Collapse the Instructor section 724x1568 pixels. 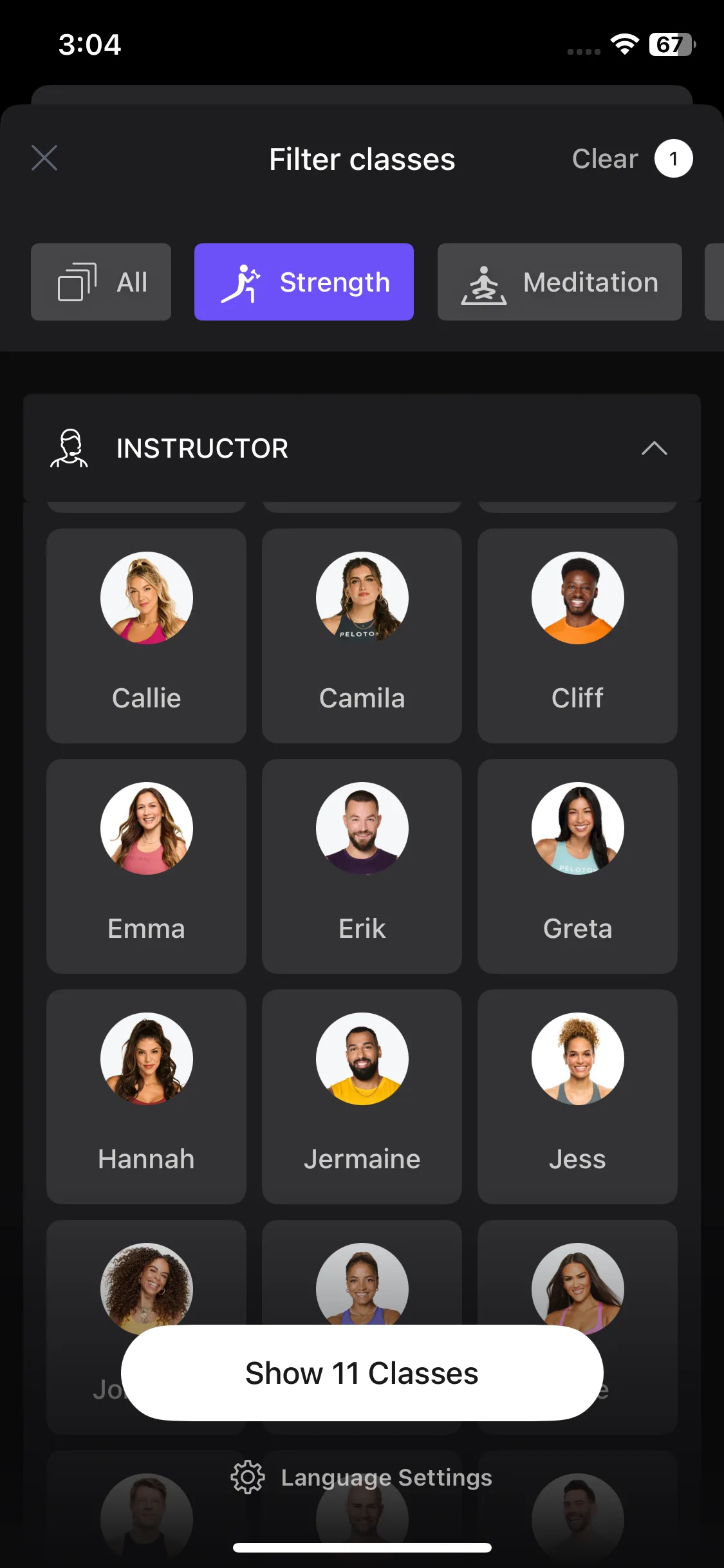[x=654, y=448]
